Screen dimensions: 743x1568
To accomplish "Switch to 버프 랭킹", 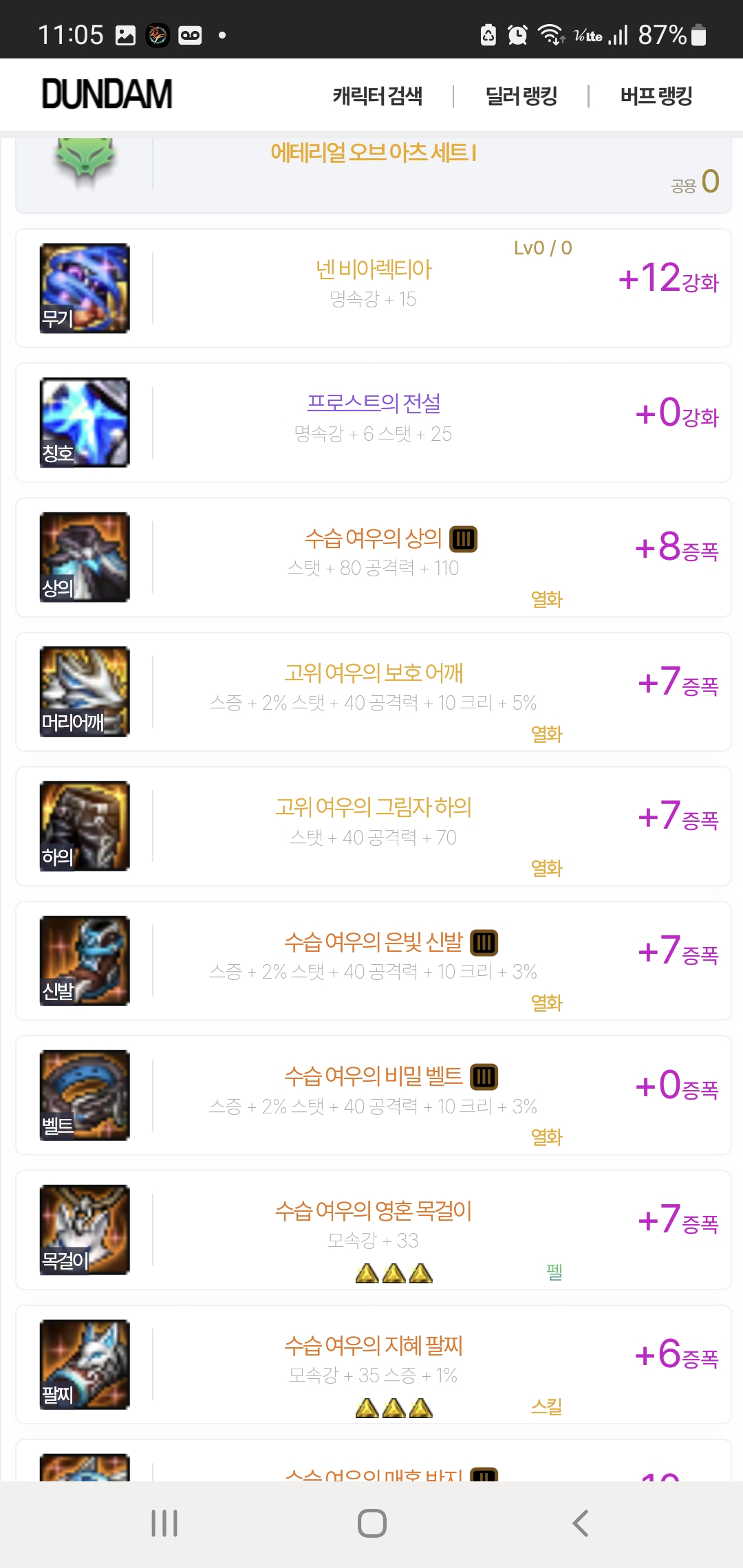I will click(x=656, y=96).
